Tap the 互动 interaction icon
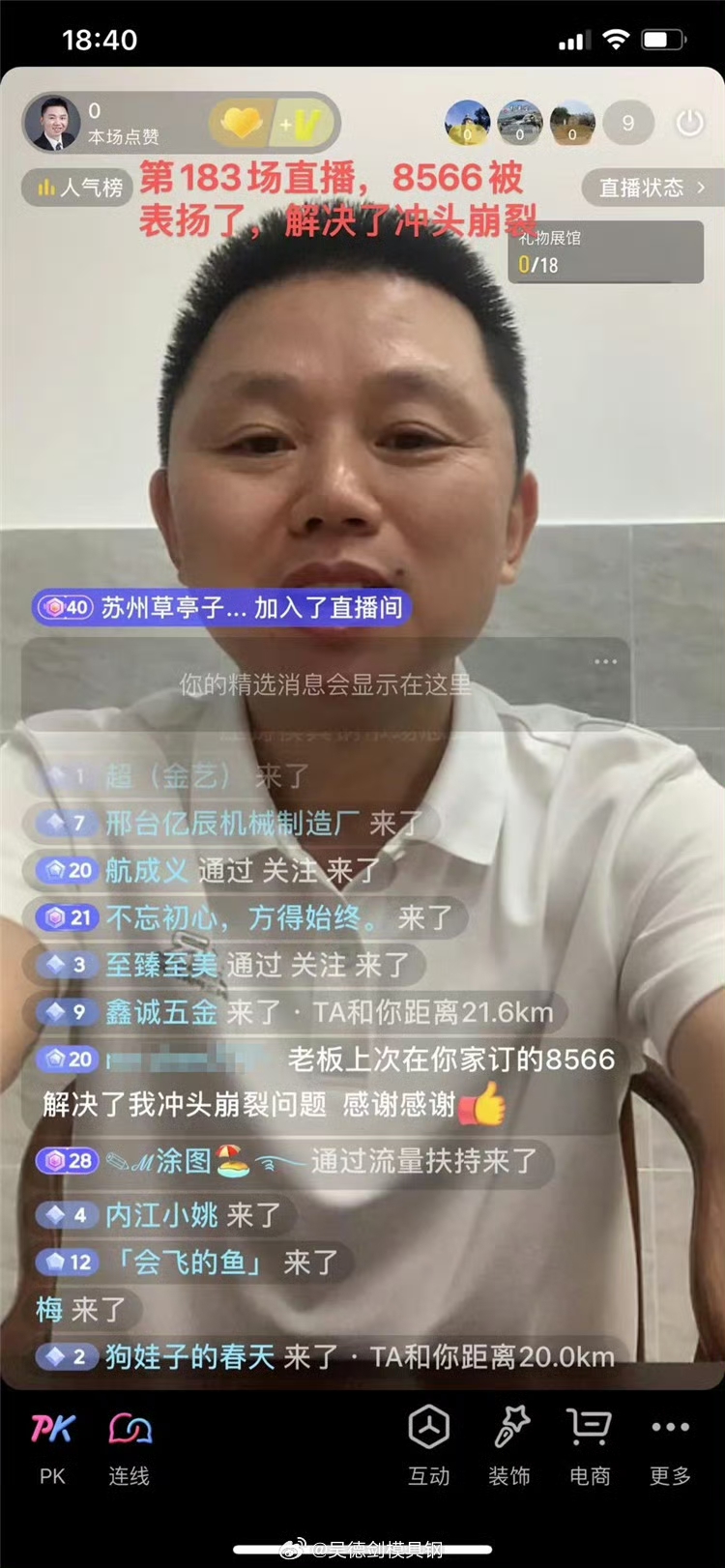 click(429, 1428)
